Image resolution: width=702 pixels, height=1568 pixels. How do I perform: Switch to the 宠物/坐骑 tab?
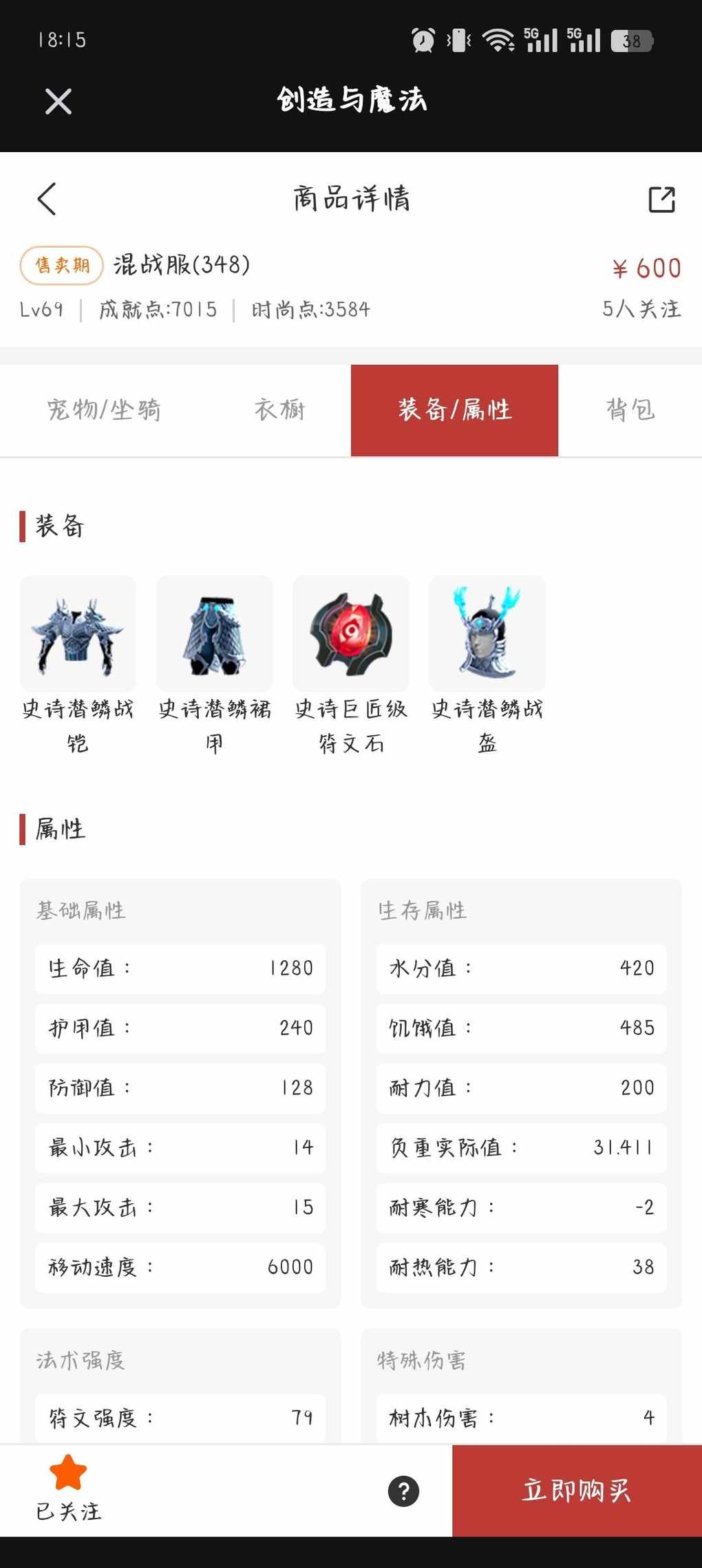tap(104, 410)
